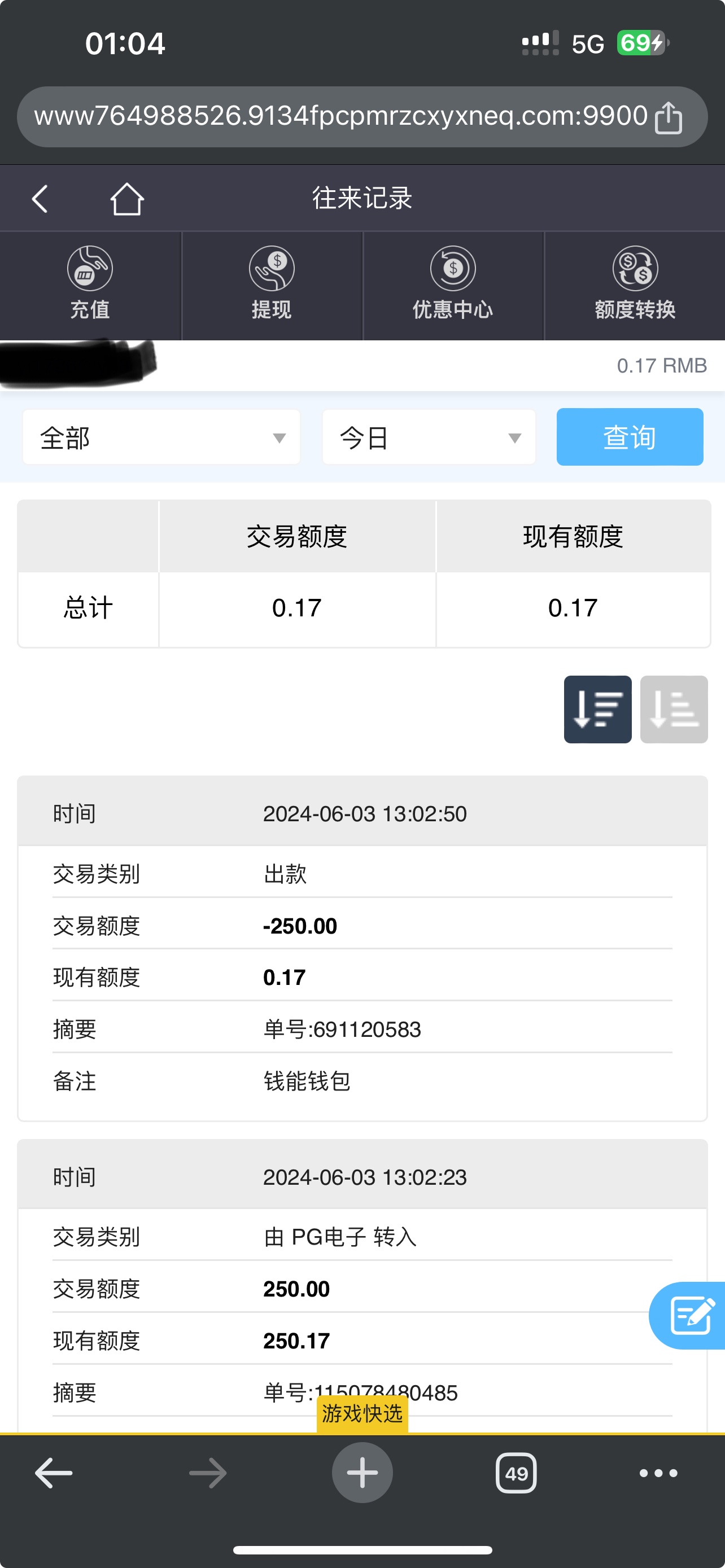
Task: Open the browser more options menu
Action: click(658, 1473)
